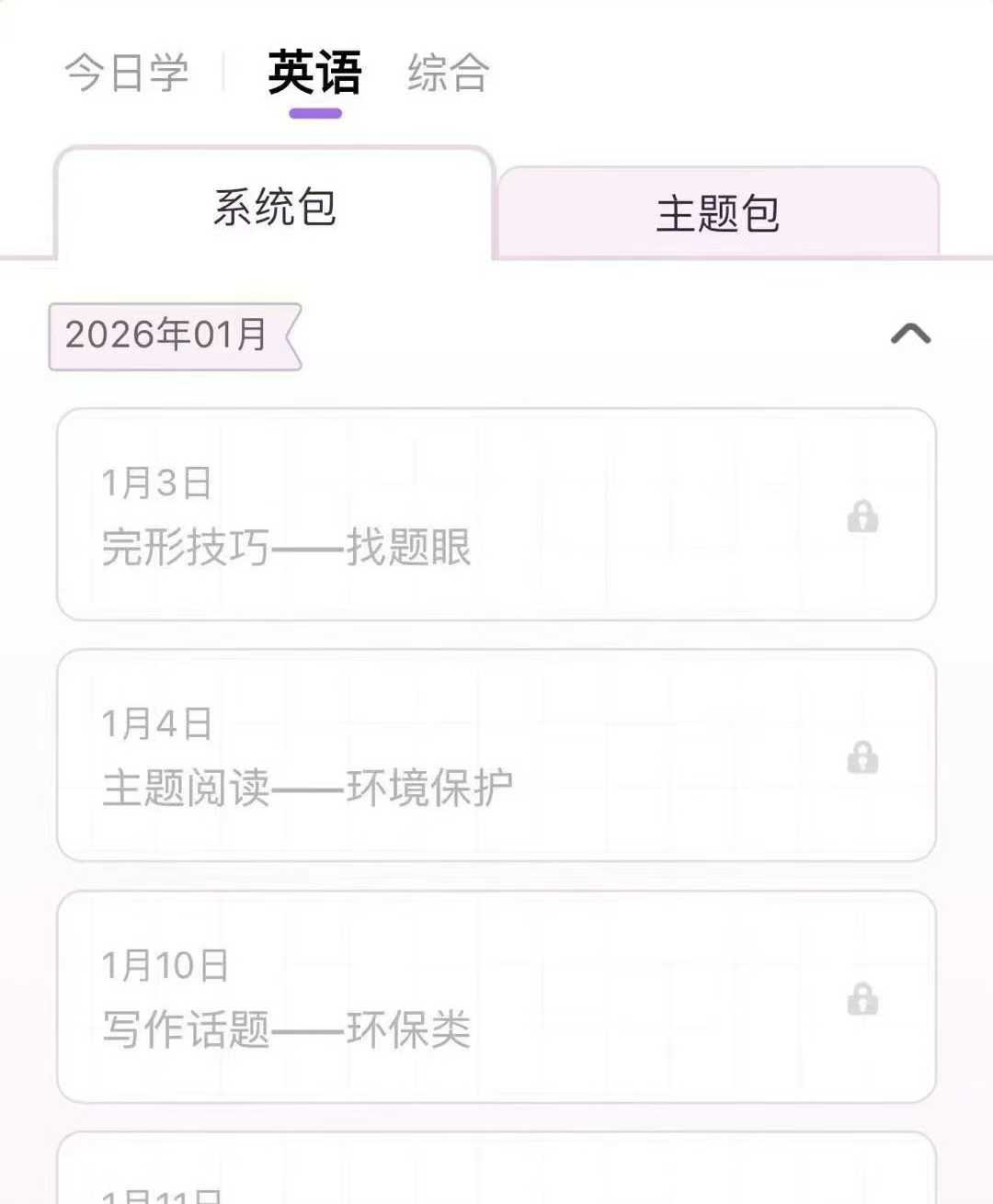Screen dimensions: 993x1204
Task: Go to the 今日学 view
Action: 127,76
